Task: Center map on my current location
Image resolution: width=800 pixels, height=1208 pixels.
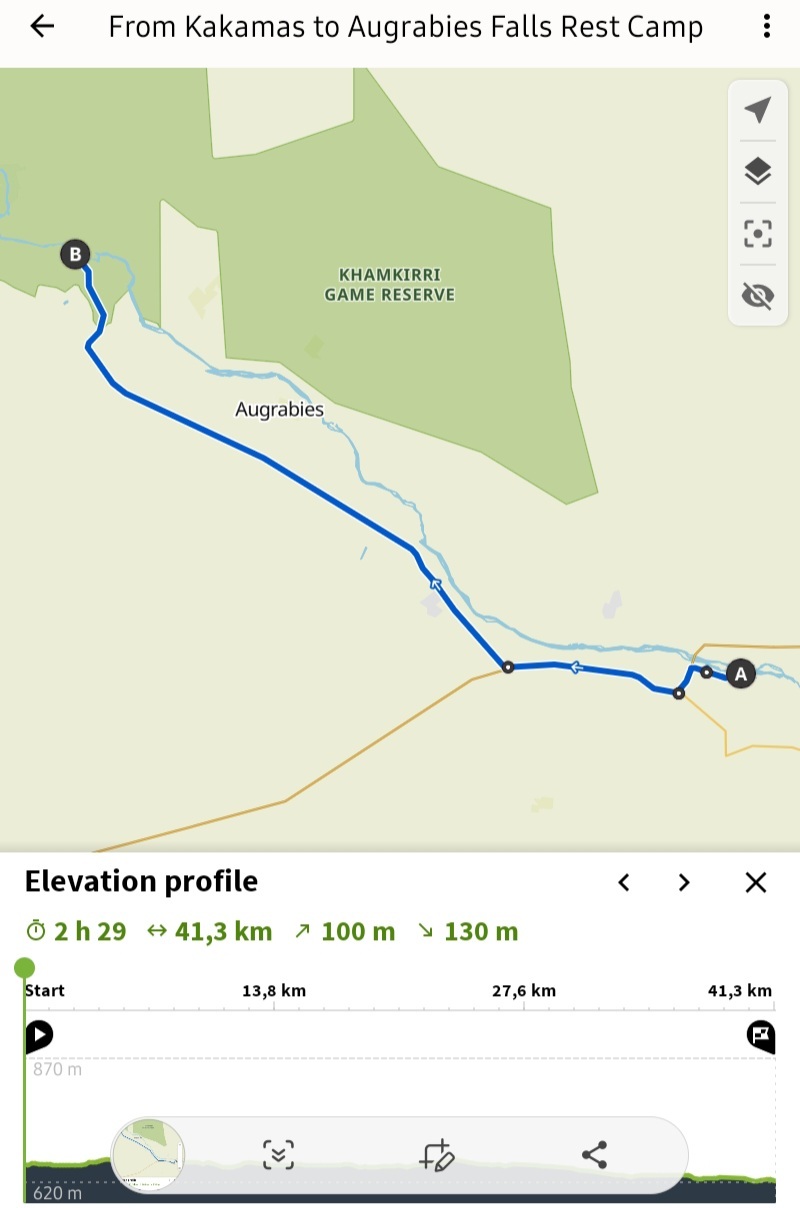Action: tap(758, 110)
